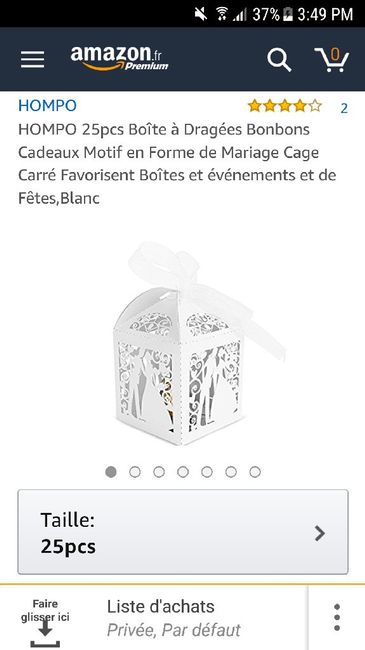This screenshot has width=365, height=650.
Task: Open the search magnifier
Action: pos(279,59)
